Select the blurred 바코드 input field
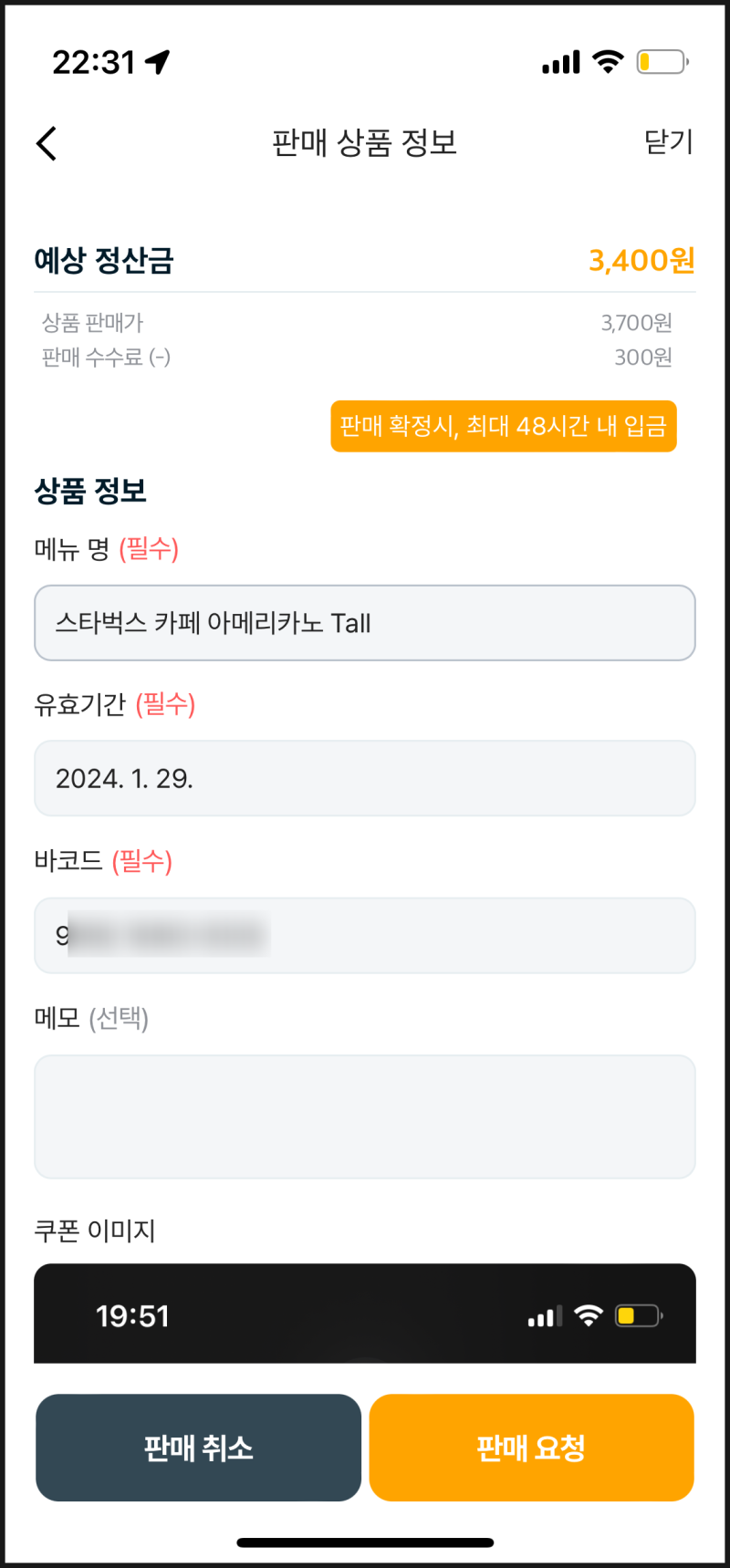This screenshot has width=730, height=1568. 365,935
